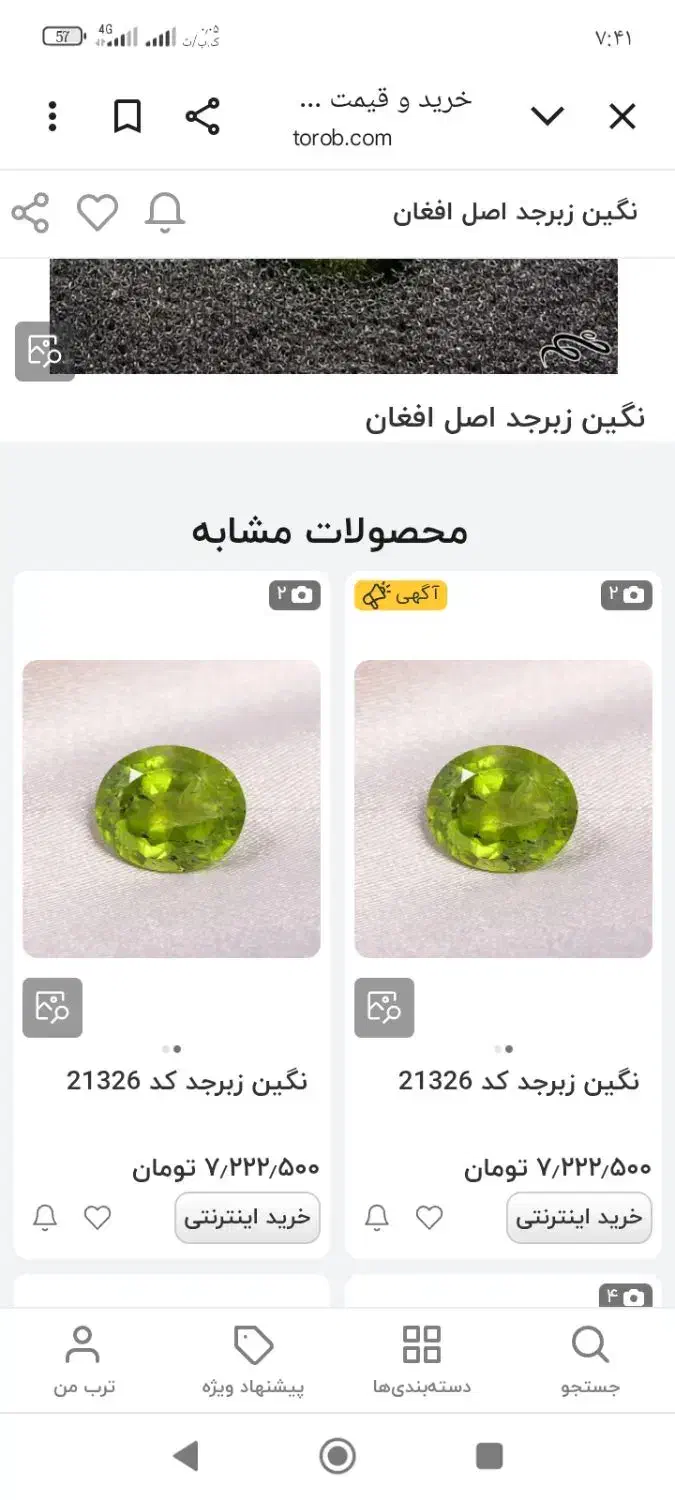Bookmark this page in the browser

(x=127, y=117)
